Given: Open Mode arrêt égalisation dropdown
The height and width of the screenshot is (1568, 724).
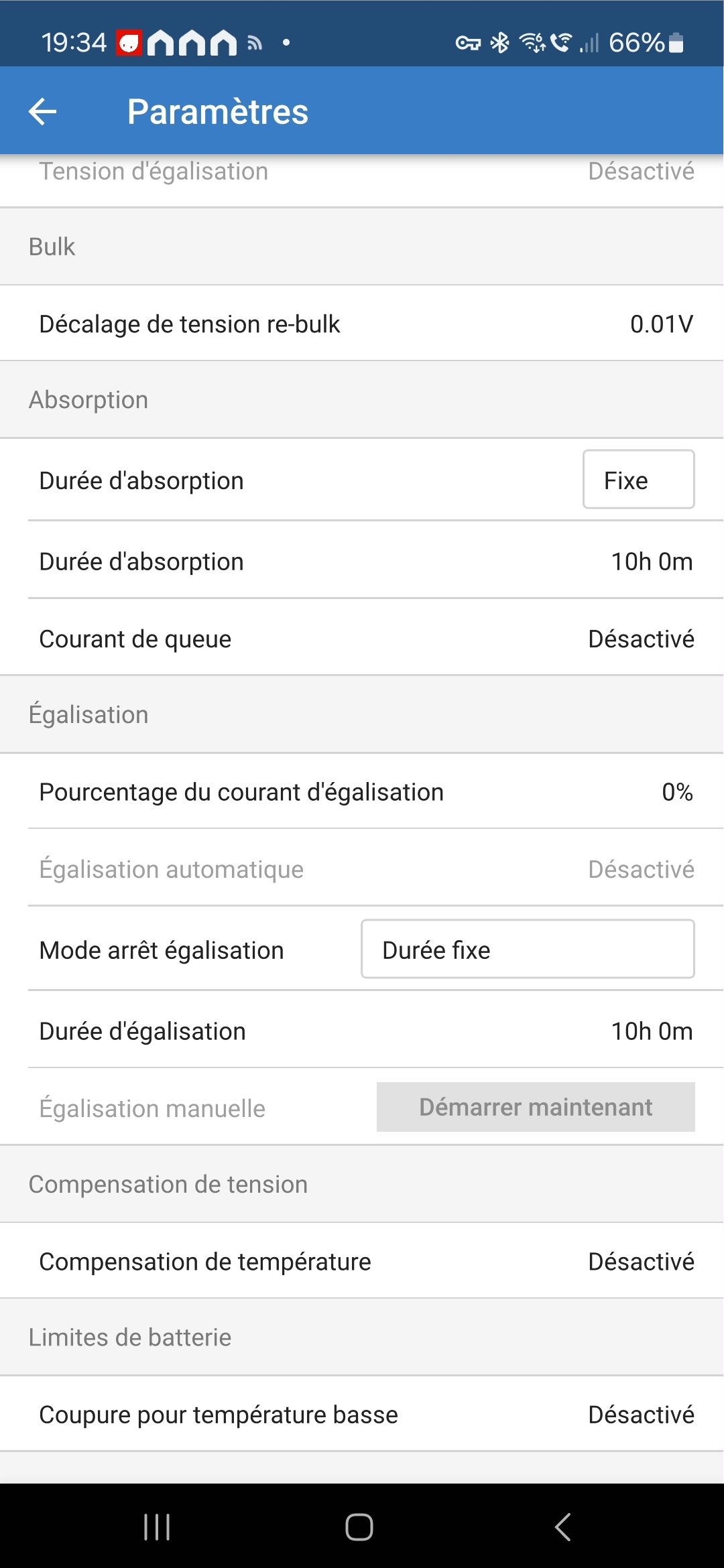Looking at the screenshot, I should [528, 950].
